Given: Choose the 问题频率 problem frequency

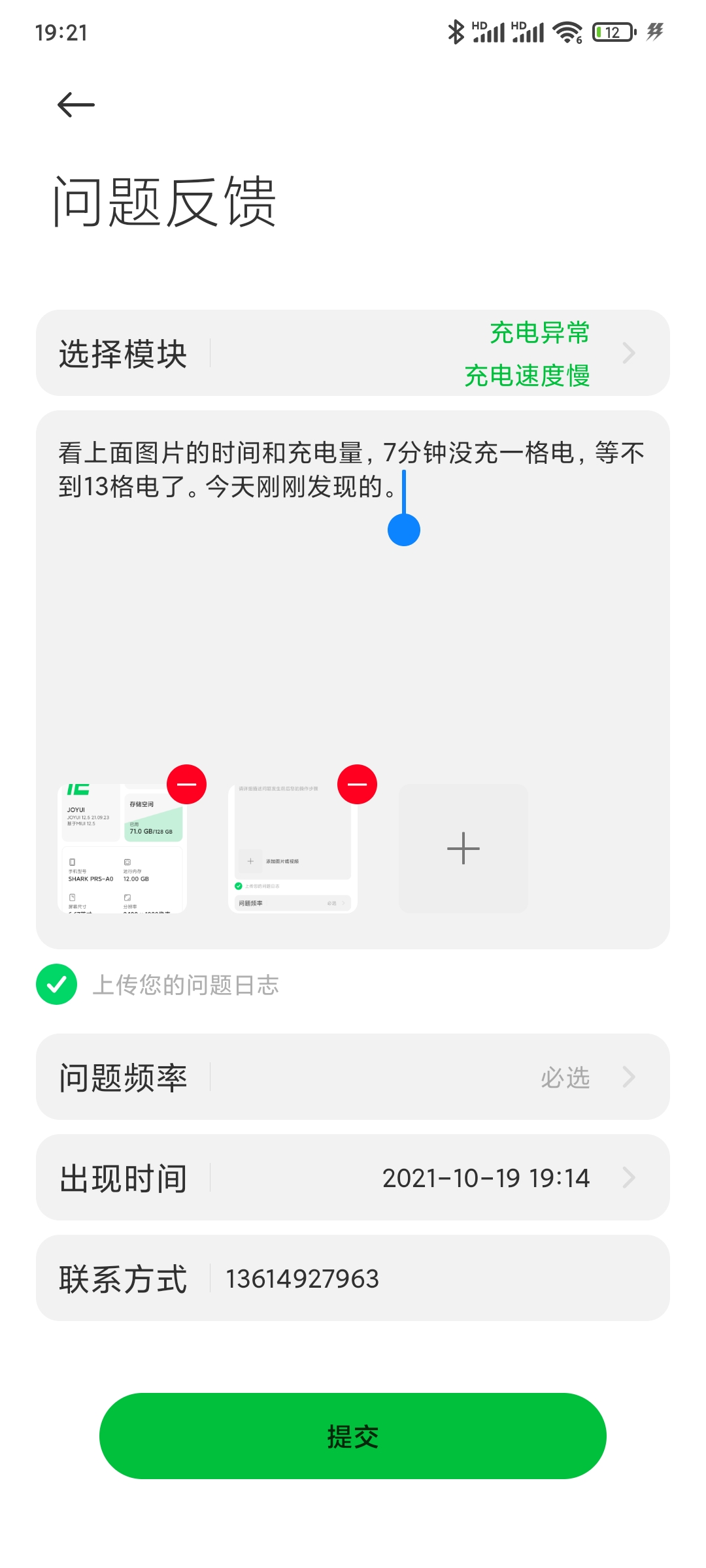Looking at the screenshot, I should pyautogui.click(x=353, y=1077).
